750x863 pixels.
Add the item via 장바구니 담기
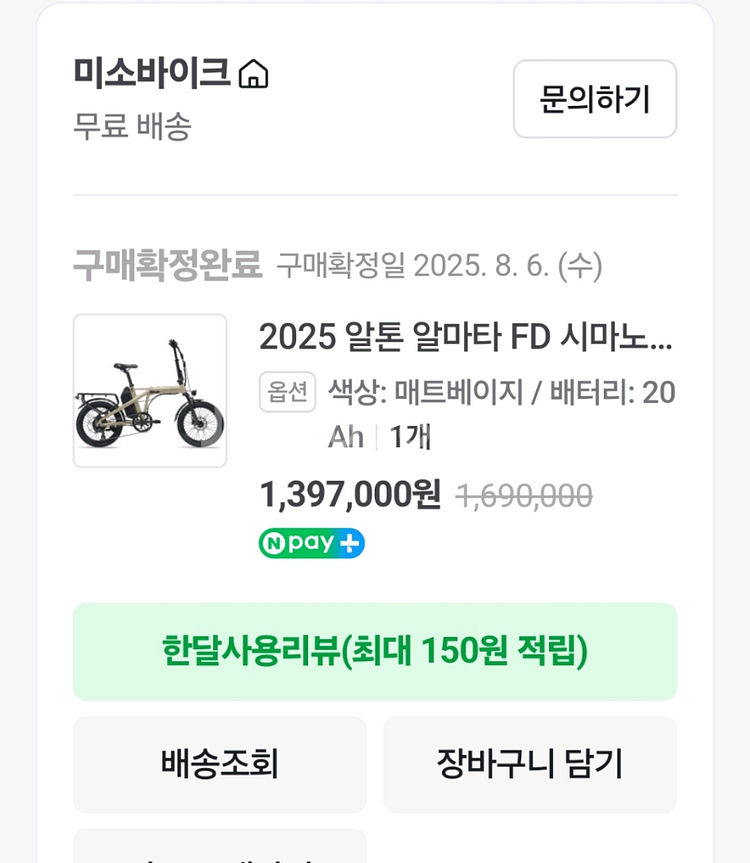529,764
